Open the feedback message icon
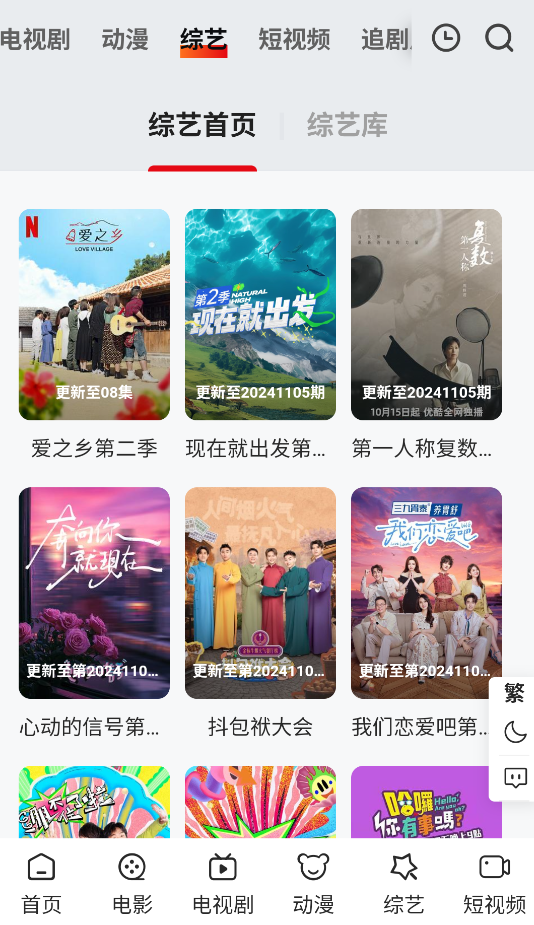The image size is (534, 925). coord(515,778)
